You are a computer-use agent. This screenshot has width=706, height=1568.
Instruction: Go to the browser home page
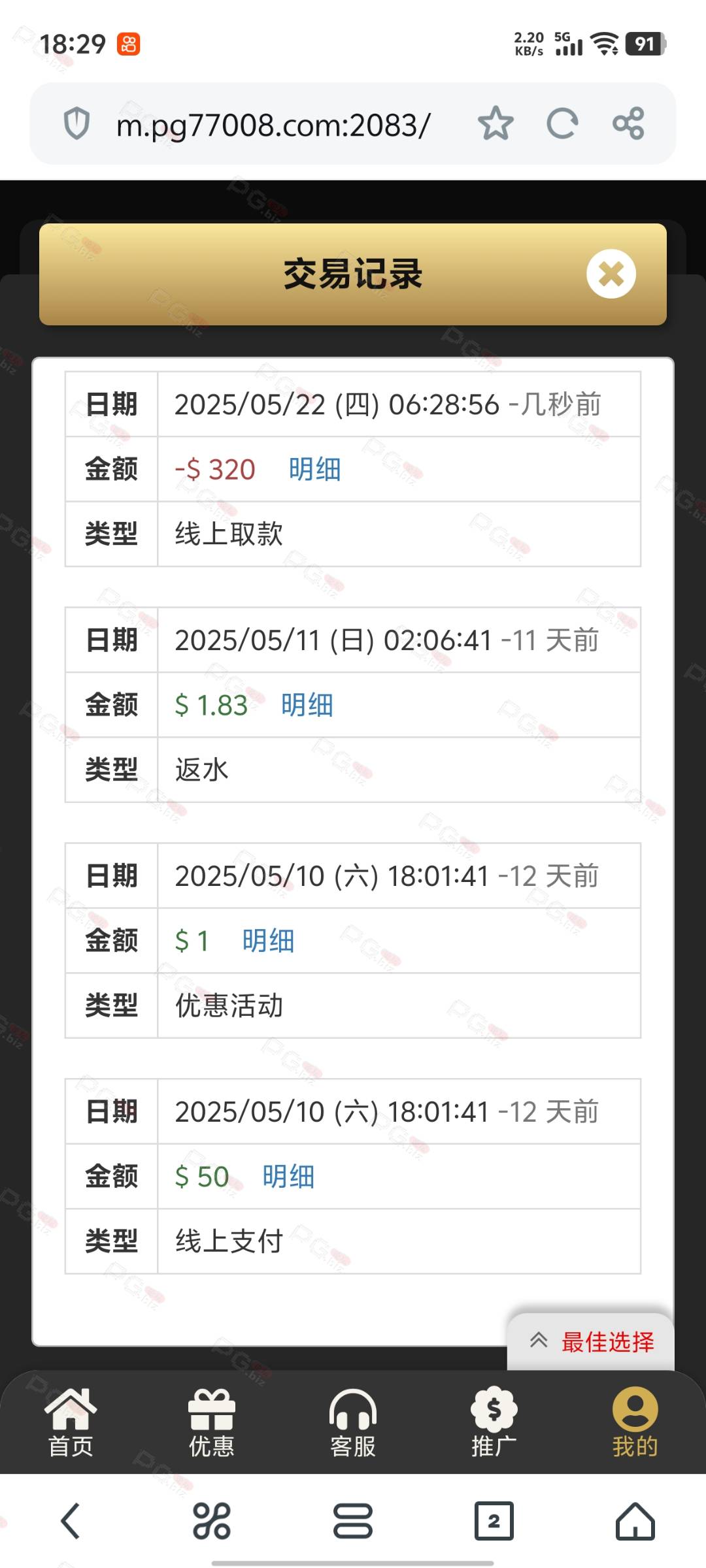[x=635, y=1521]
